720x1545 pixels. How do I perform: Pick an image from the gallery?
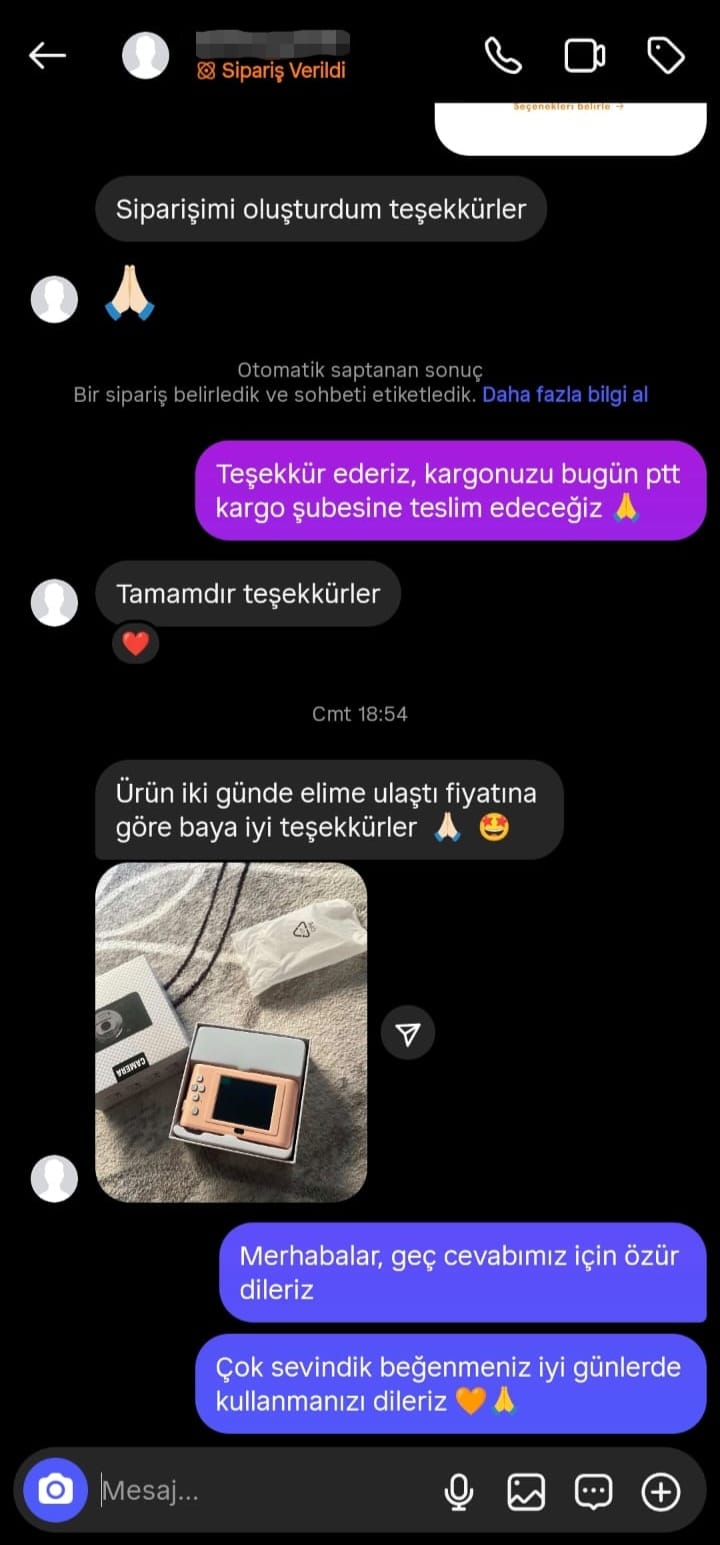point(526,1492)
